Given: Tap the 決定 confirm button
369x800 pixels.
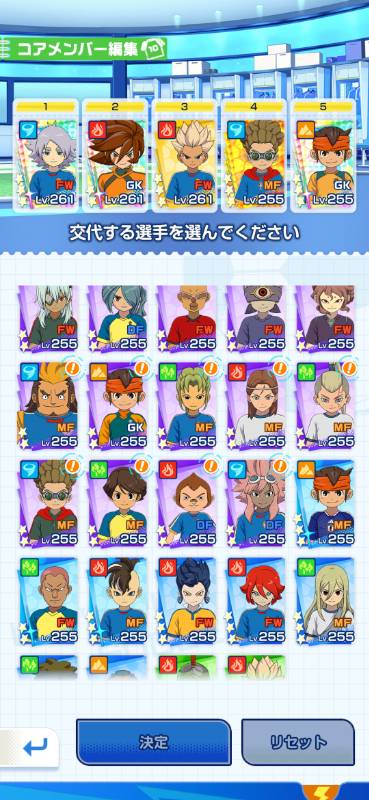Looking at the screenshot, I should coord(154,742).
